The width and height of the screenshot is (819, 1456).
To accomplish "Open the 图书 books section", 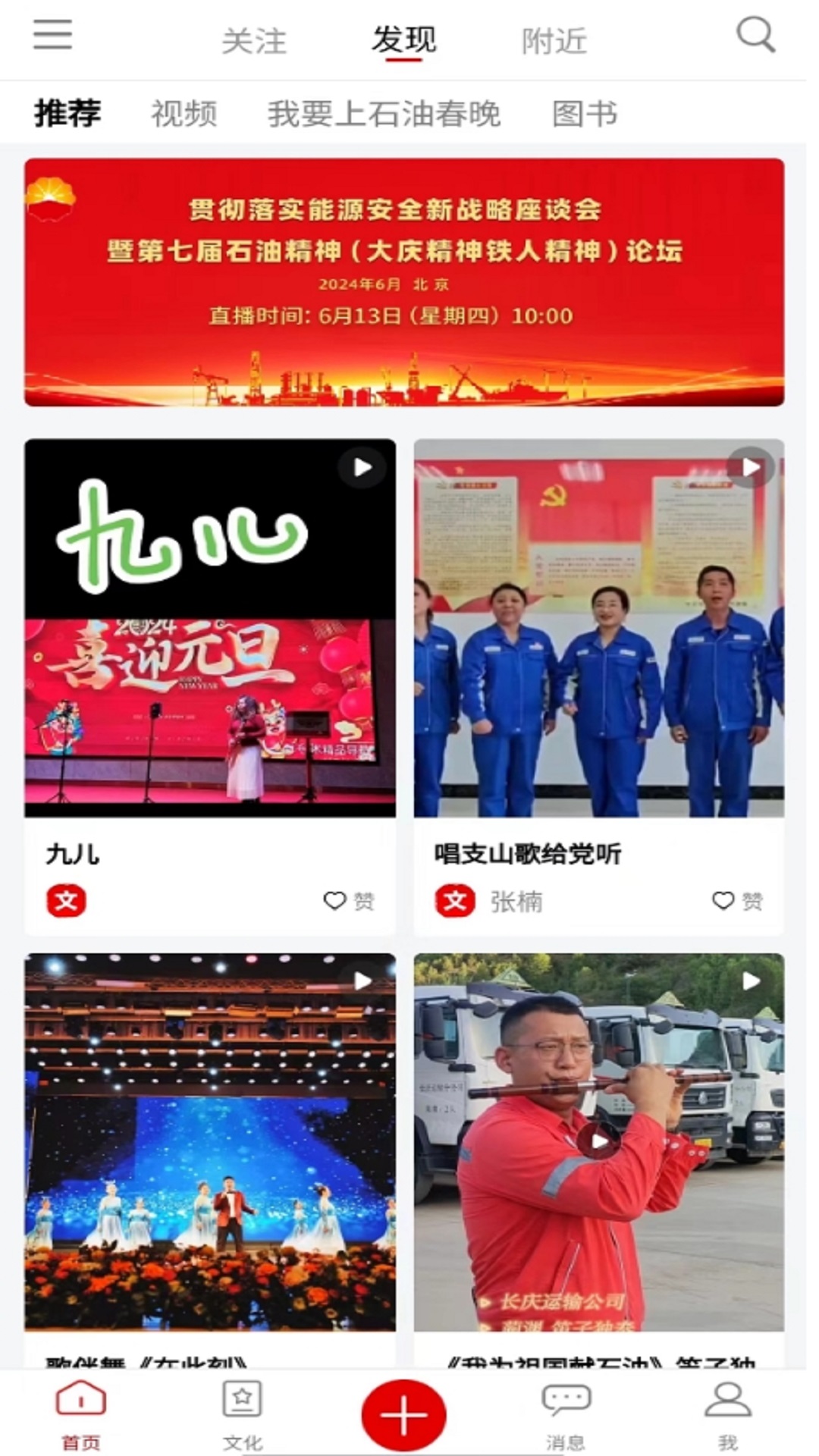I will tap(586, 114).
